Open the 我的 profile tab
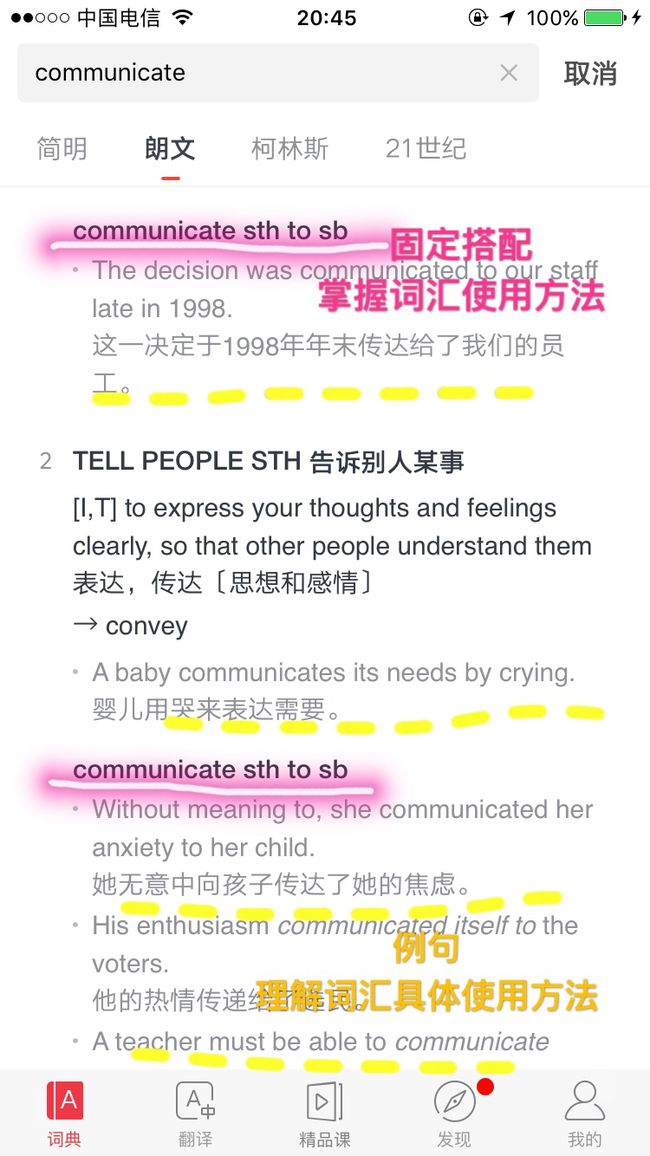650x1156 pixels. (585, 1113)
